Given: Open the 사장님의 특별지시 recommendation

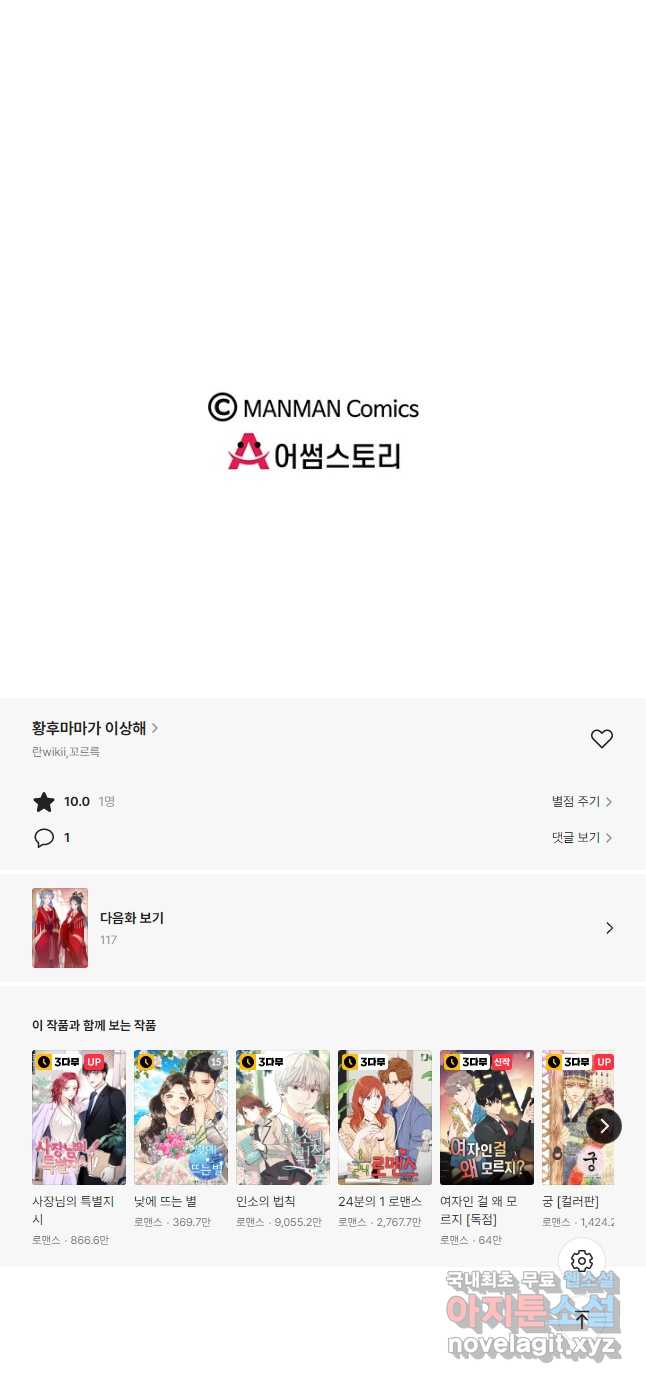Looking at the screenshot, I should (x=79, y=1117).
